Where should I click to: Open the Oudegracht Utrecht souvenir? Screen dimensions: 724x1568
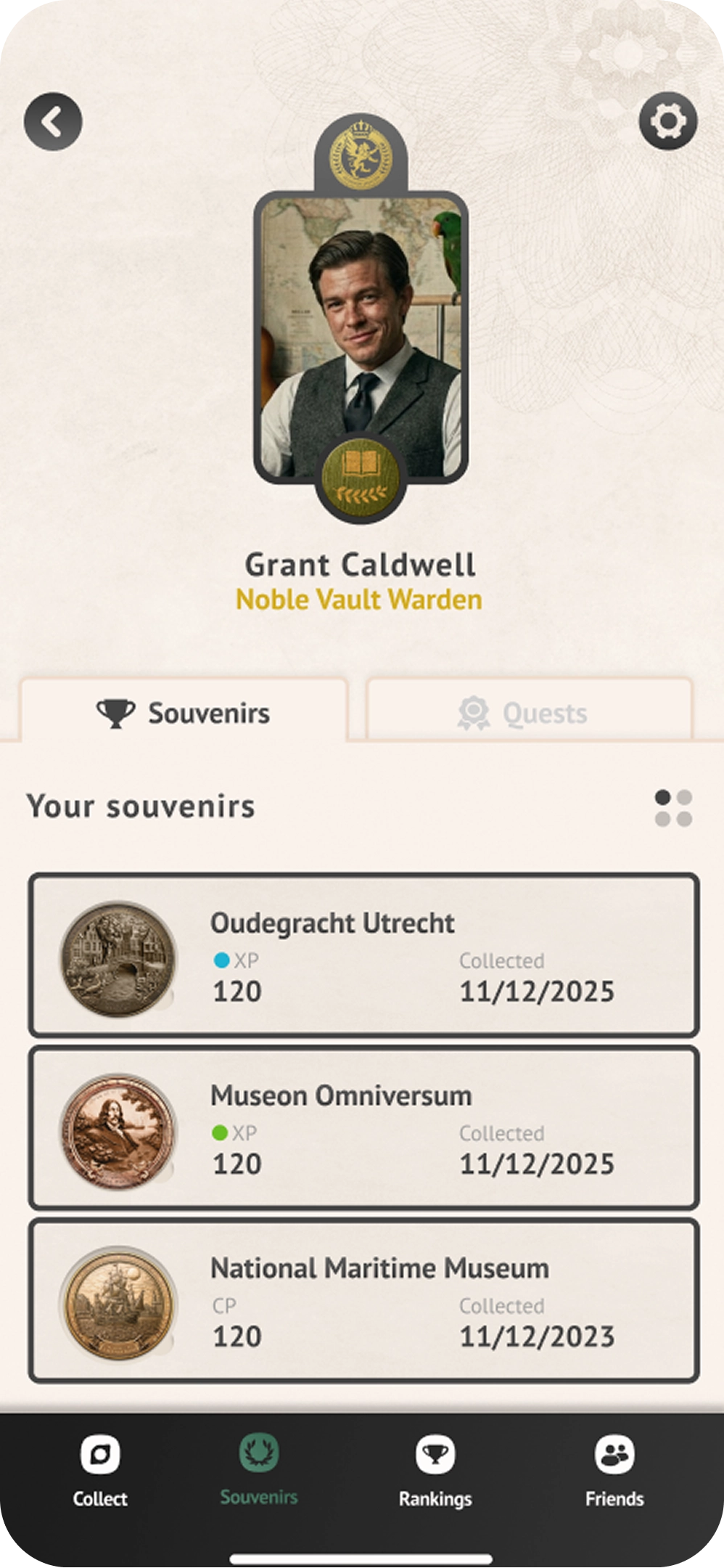[x=363, y=955]
